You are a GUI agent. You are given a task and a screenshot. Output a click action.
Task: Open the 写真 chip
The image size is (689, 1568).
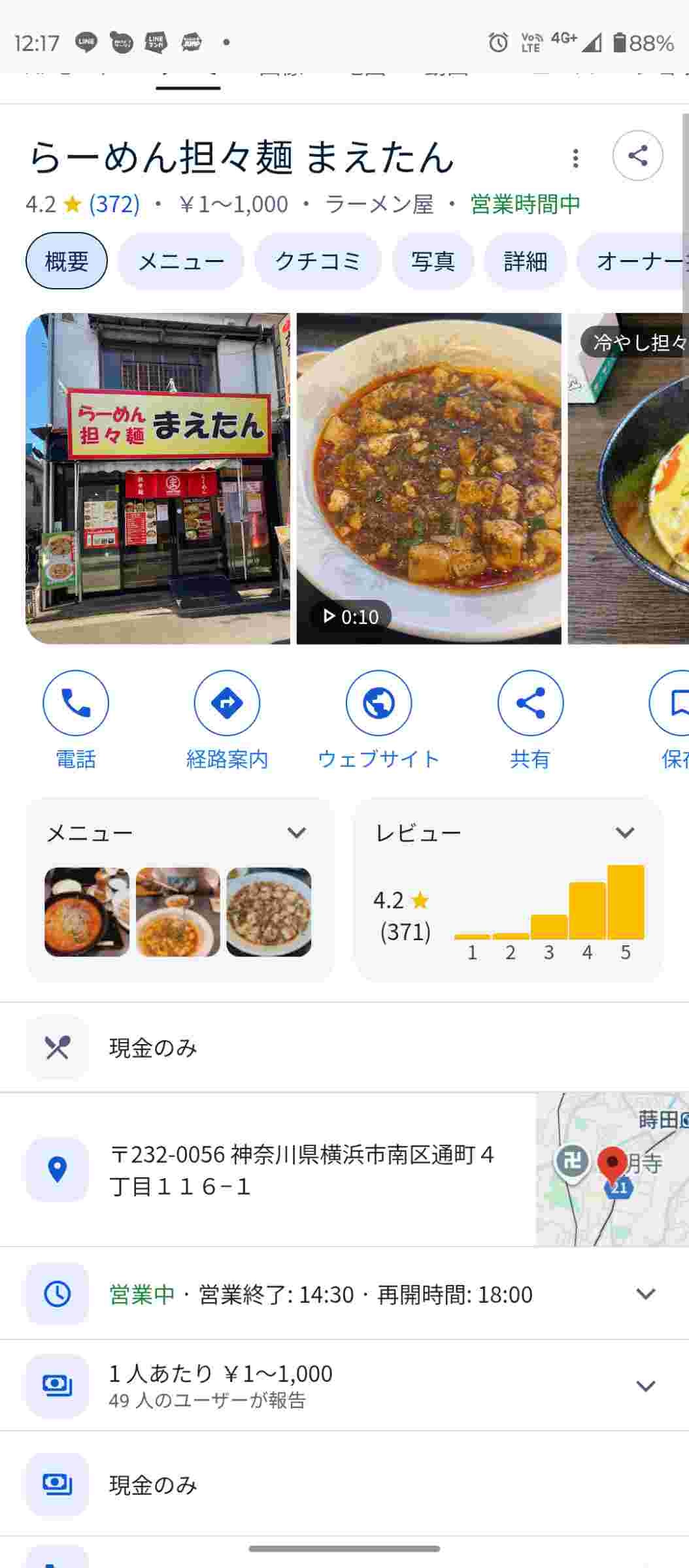[x=433, y=261]
